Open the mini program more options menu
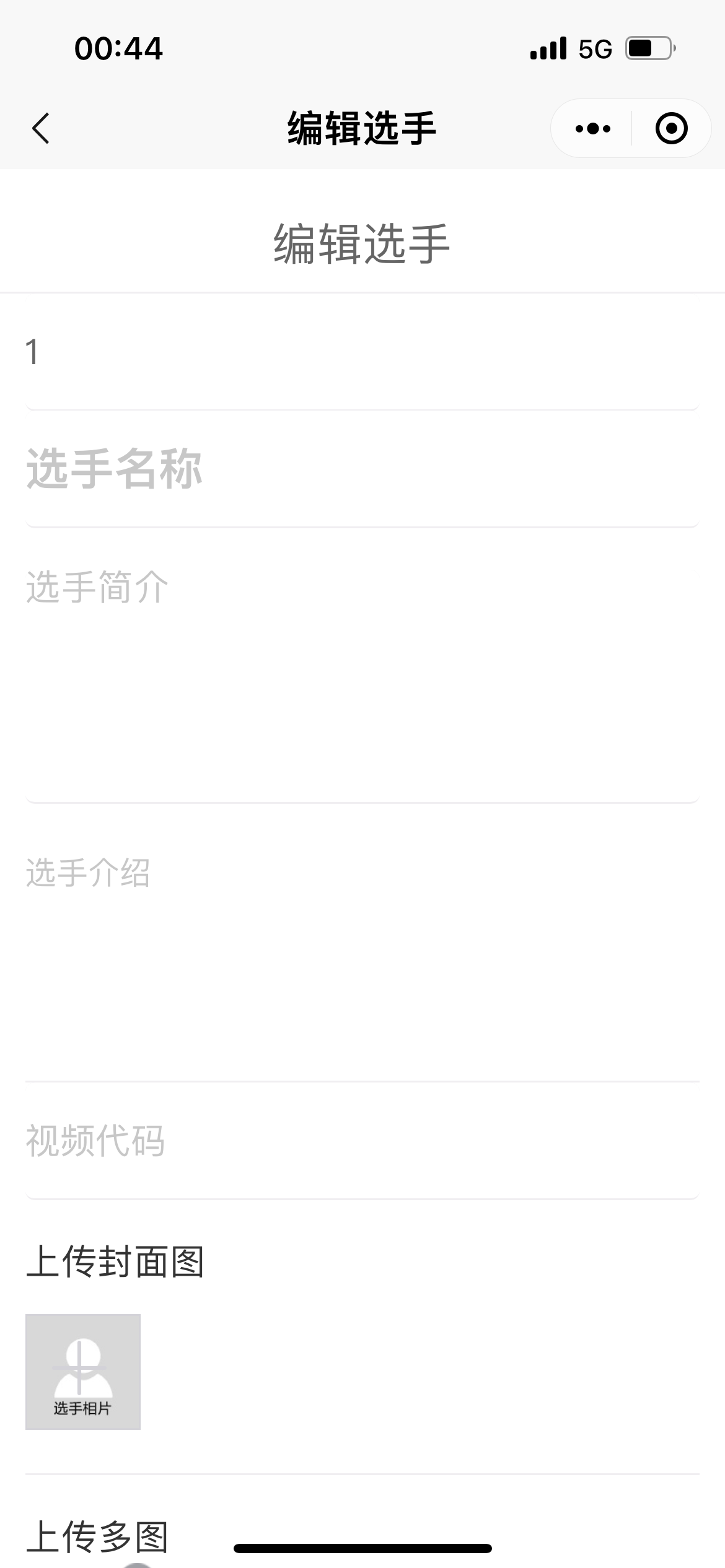The width and height of the screenshot is (725, 1568). point(592,129)
